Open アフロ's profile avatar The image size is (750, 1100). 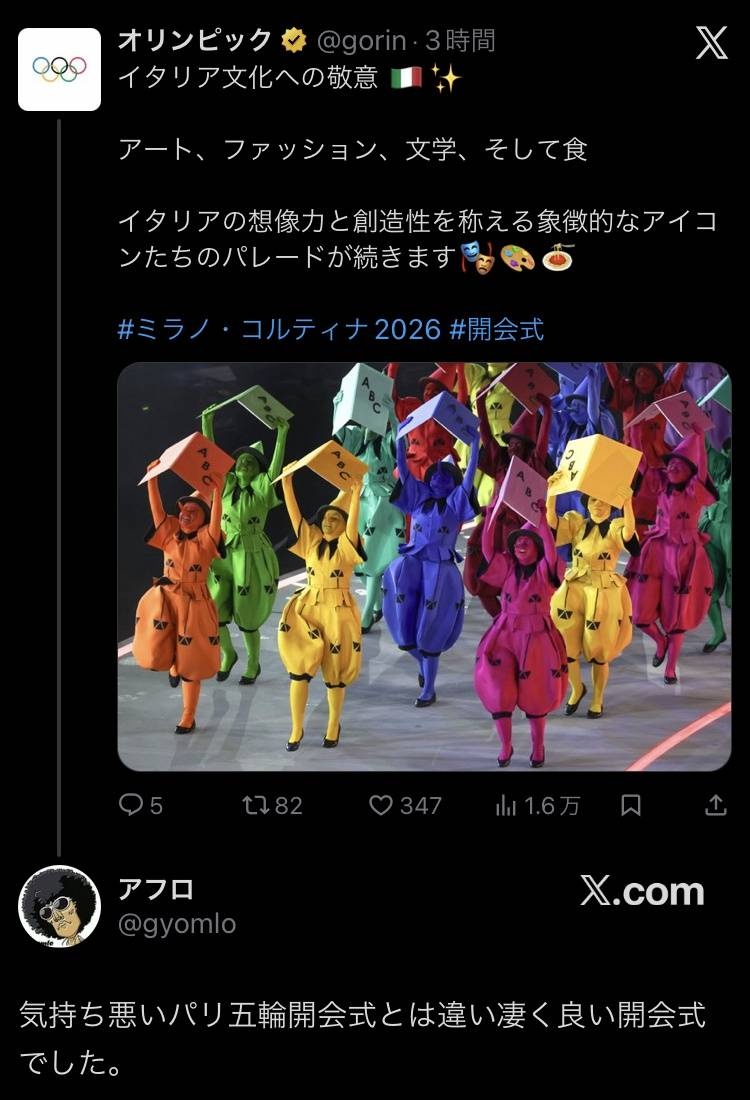[x=60, y=906]
